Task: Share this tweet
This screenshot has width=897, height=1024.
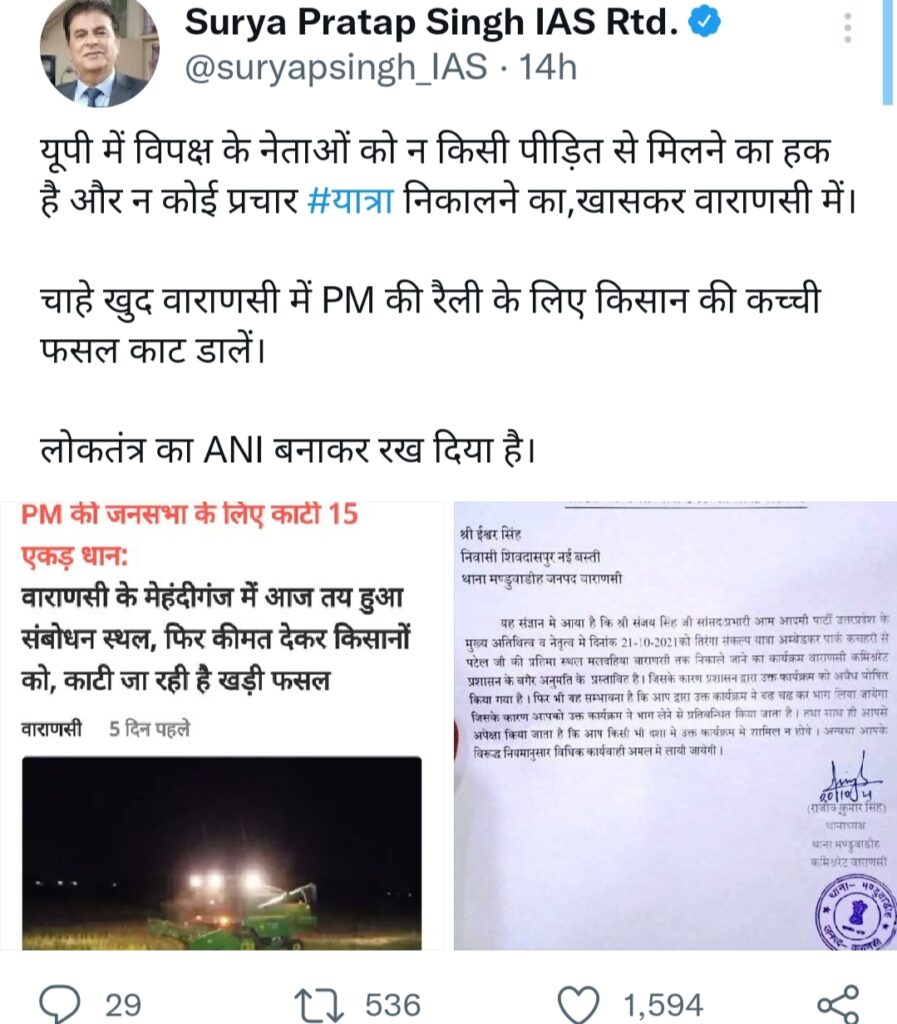Action: tap(837, 1003)
